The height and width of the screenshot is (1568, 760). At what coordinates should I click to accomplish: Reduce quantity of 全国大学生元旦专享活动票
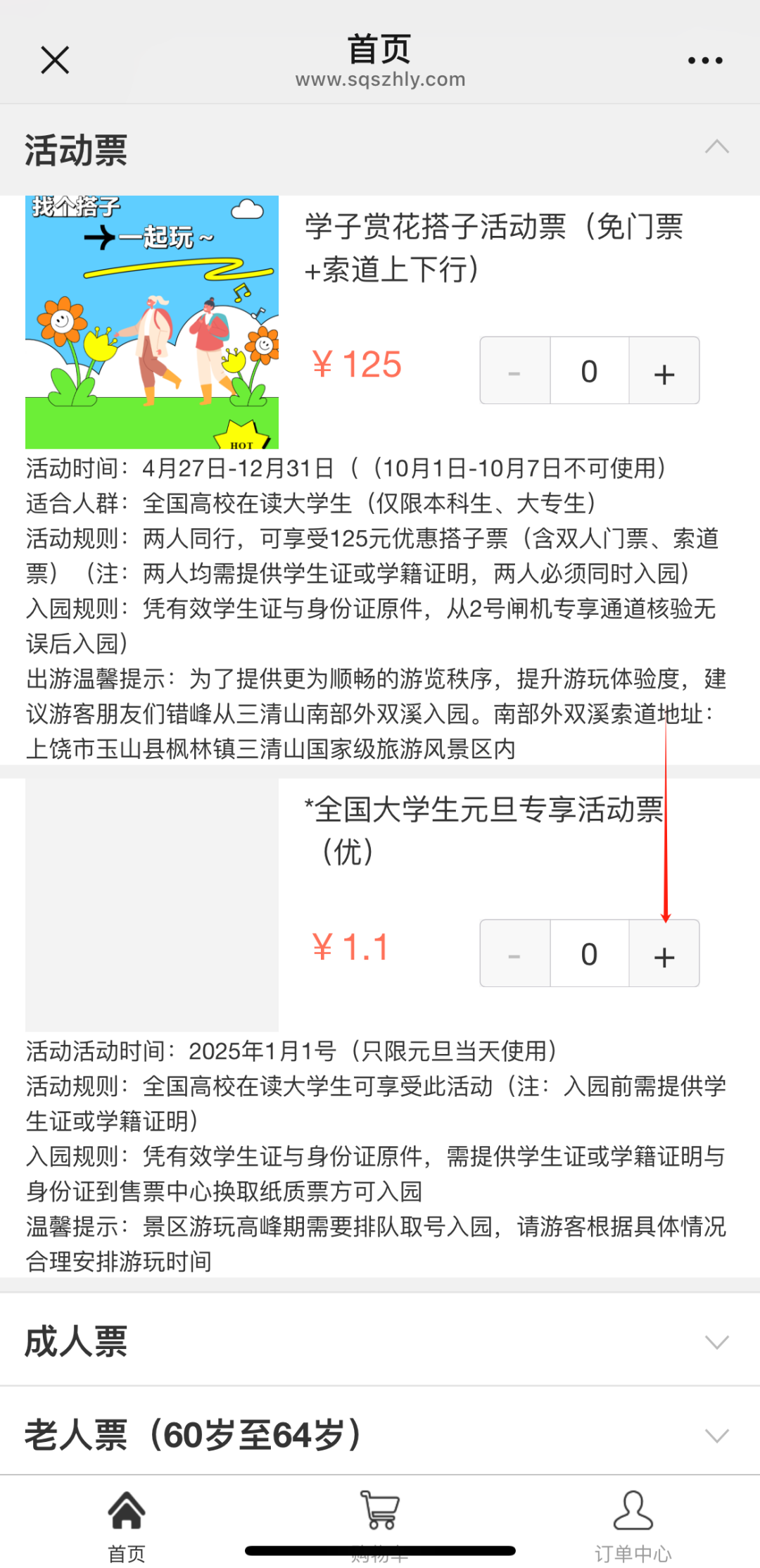coord(515,954)
